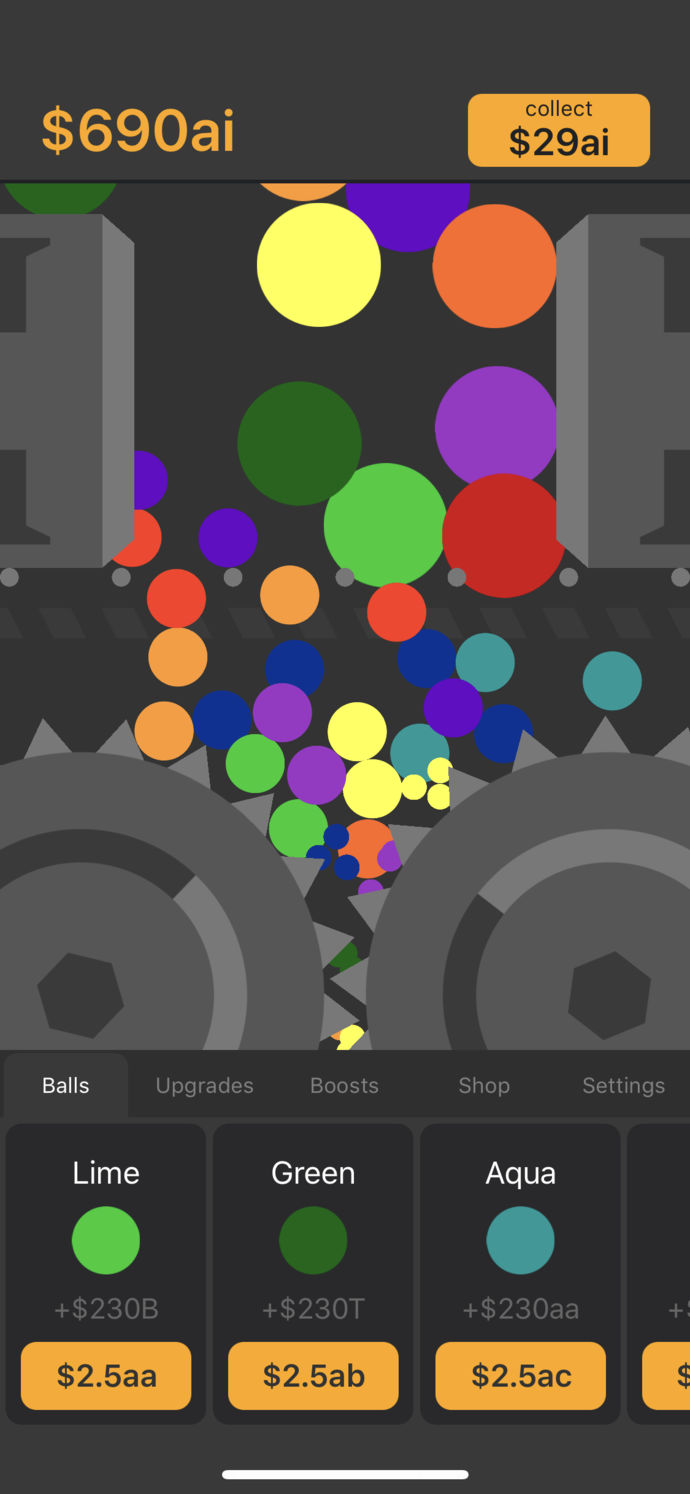Viewport: 690px width, 1494px height.
Task: Switch to the Upgrades tab
Action: [x=204, y=1085]
